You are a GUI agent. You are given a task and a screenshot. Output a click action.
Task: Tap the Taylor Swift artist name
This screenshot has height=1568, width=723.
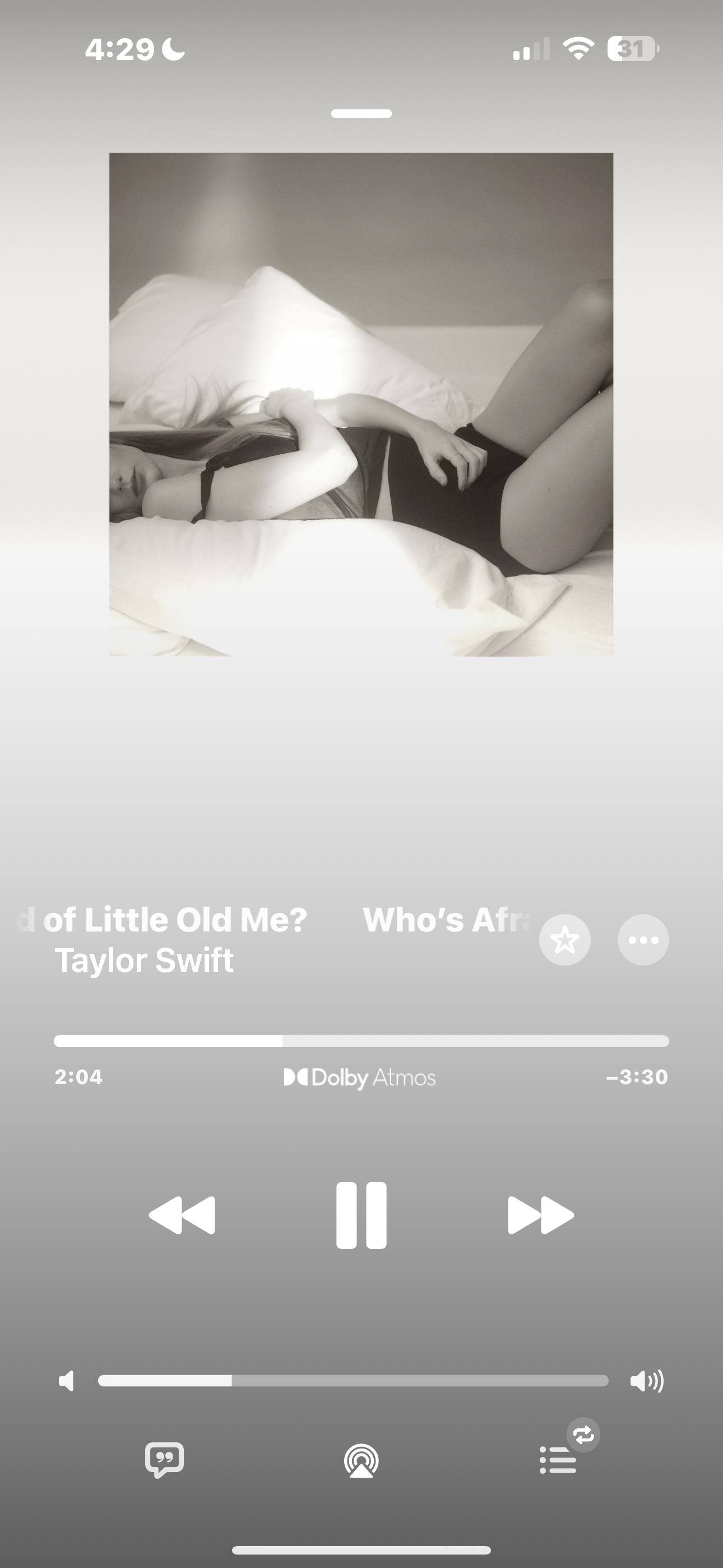point(144,961)
